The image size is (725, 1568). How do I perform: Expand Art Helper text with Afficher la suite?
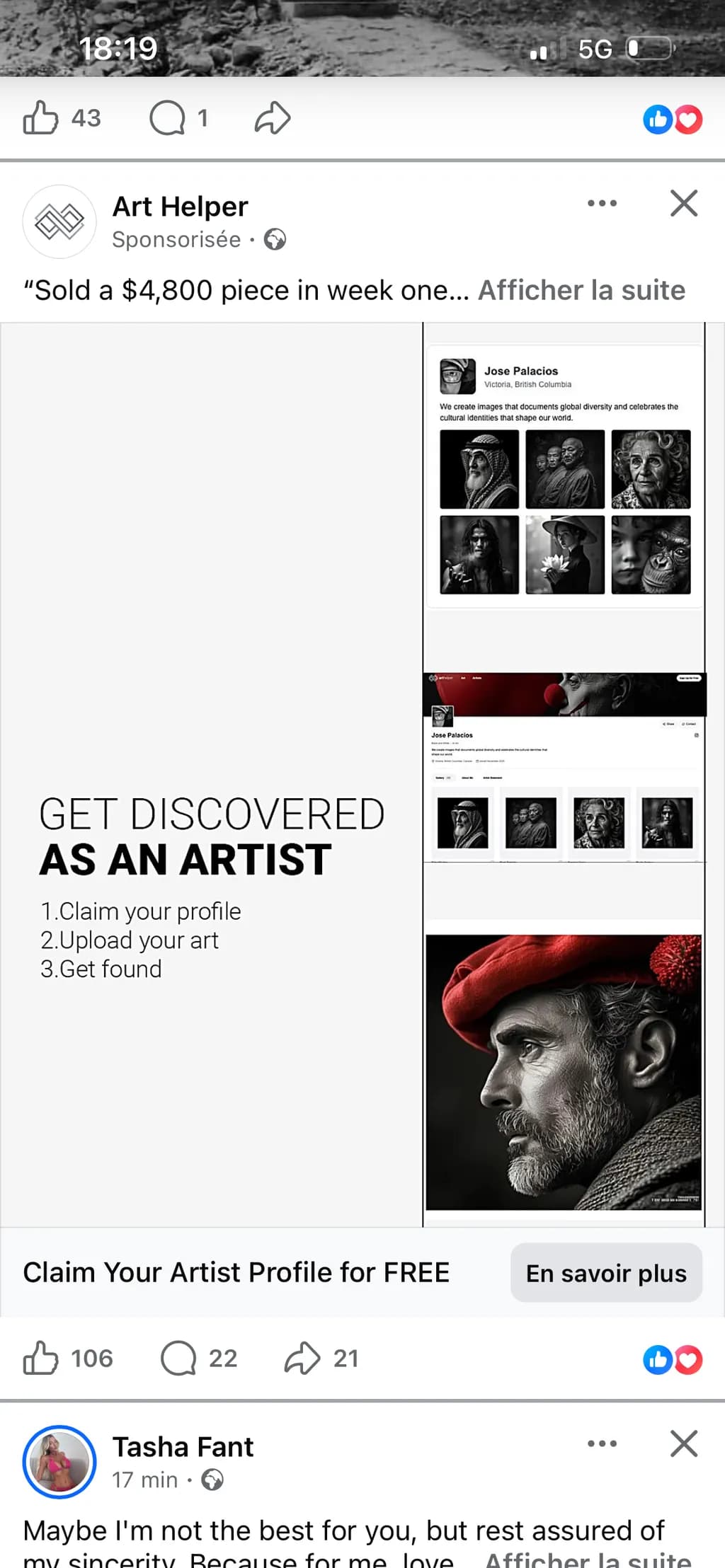[582, 290]
